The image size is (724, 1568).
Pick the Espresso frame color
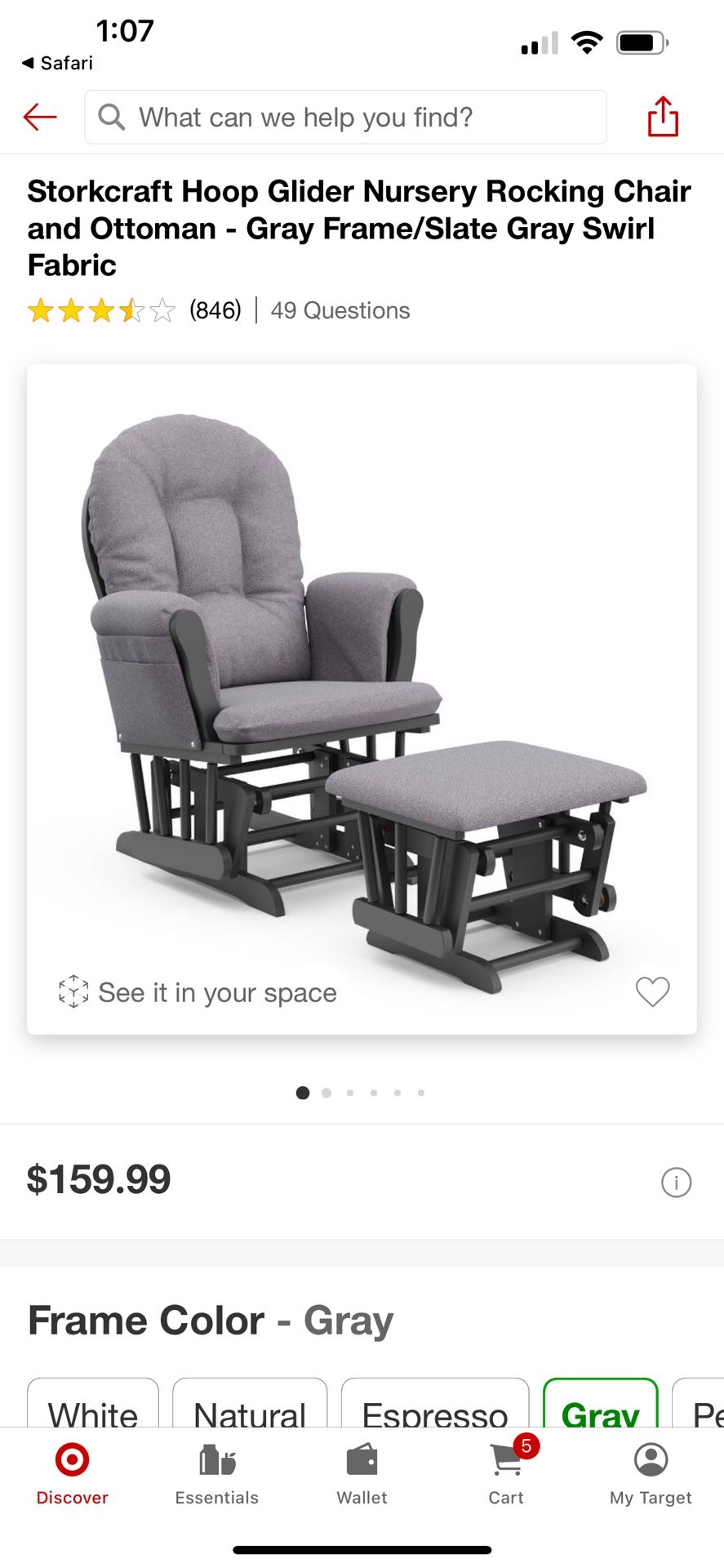434,1408
